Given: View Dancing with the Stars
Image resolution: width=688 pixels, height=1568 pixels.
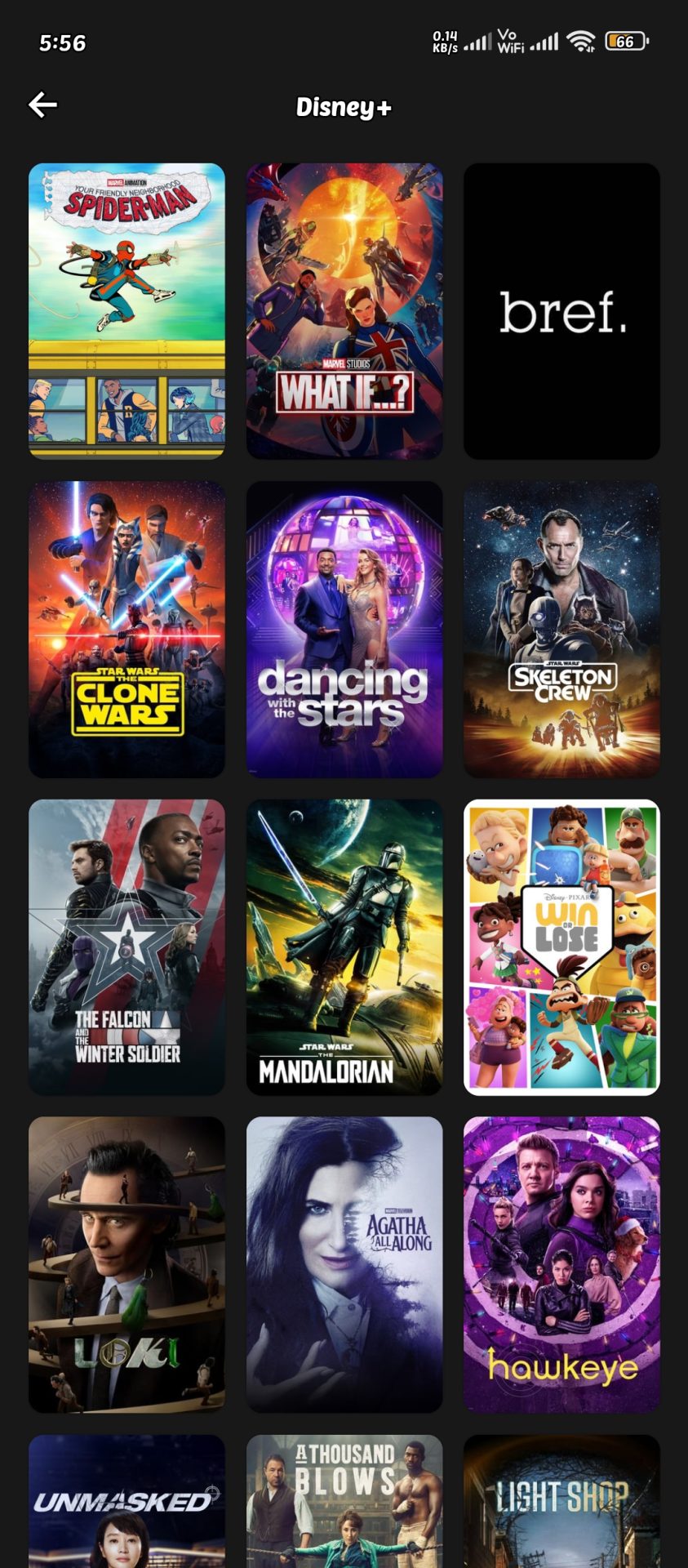Looking at the screenshot, I should coord(344,629).
